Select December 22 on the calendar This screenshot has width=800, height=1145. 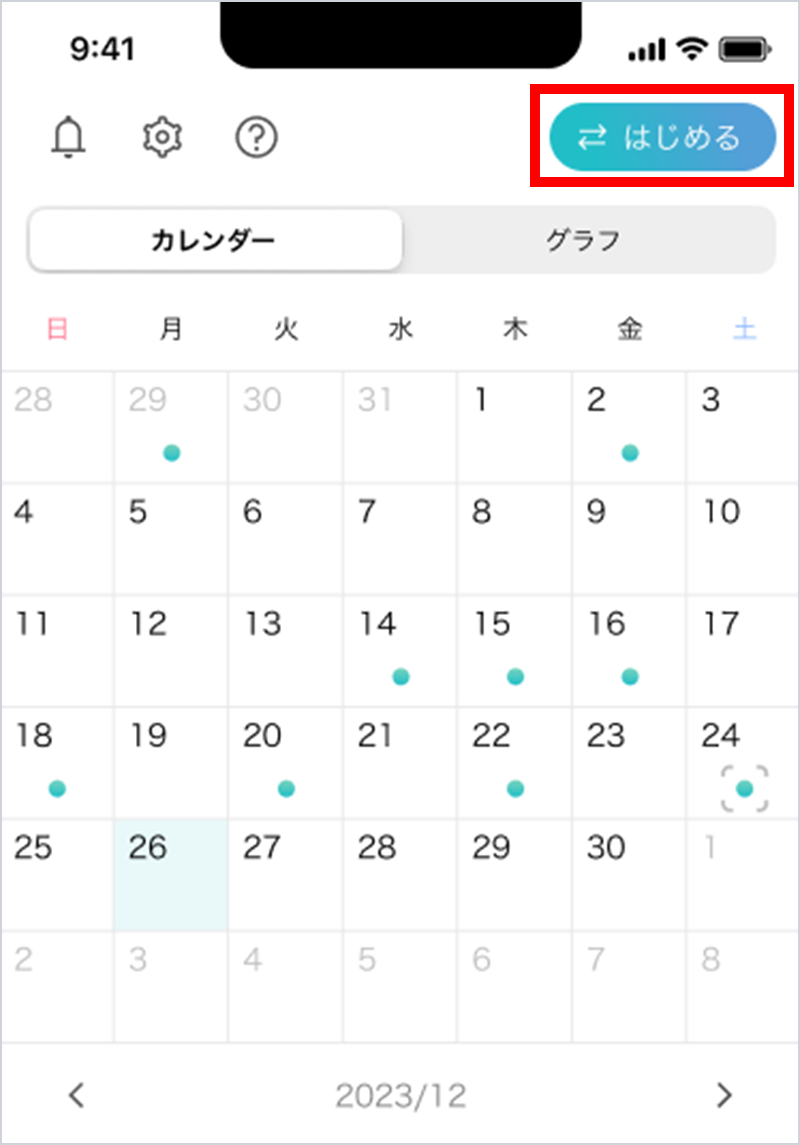point(514,762)
